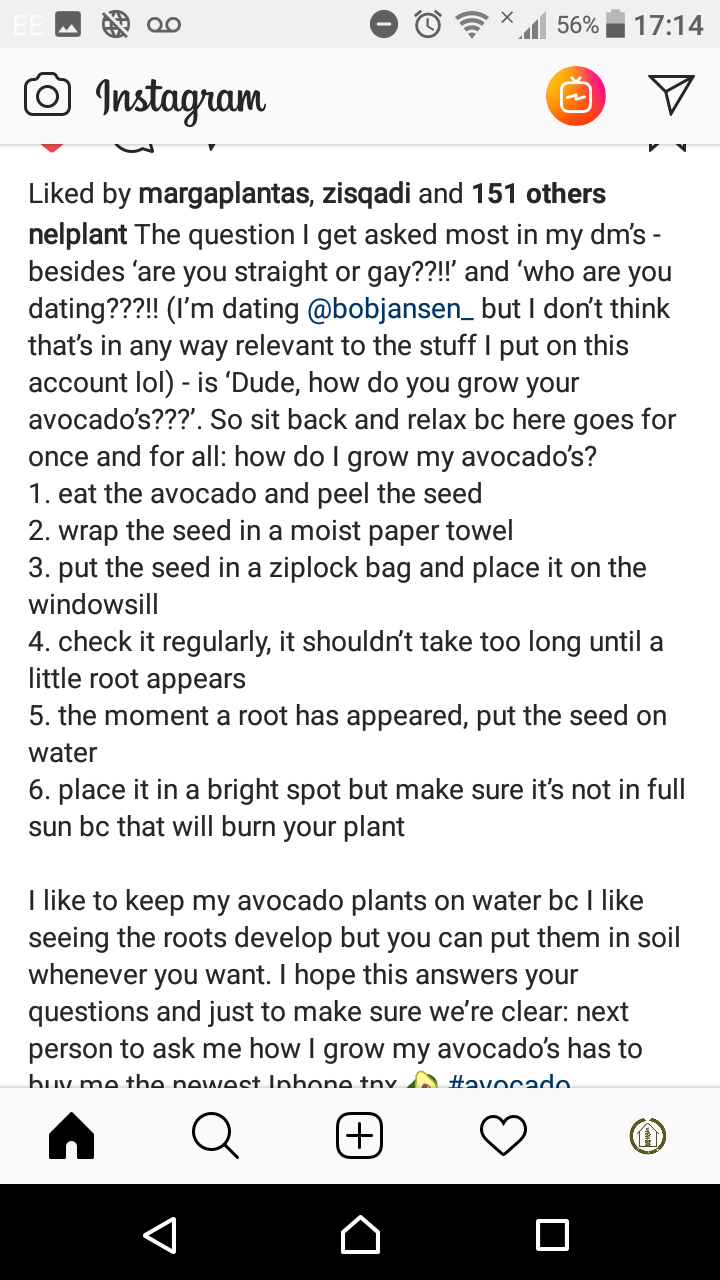
Task: Open margaplantas's profile from likes
Action: pyautogui.click(x=223, y=194)
